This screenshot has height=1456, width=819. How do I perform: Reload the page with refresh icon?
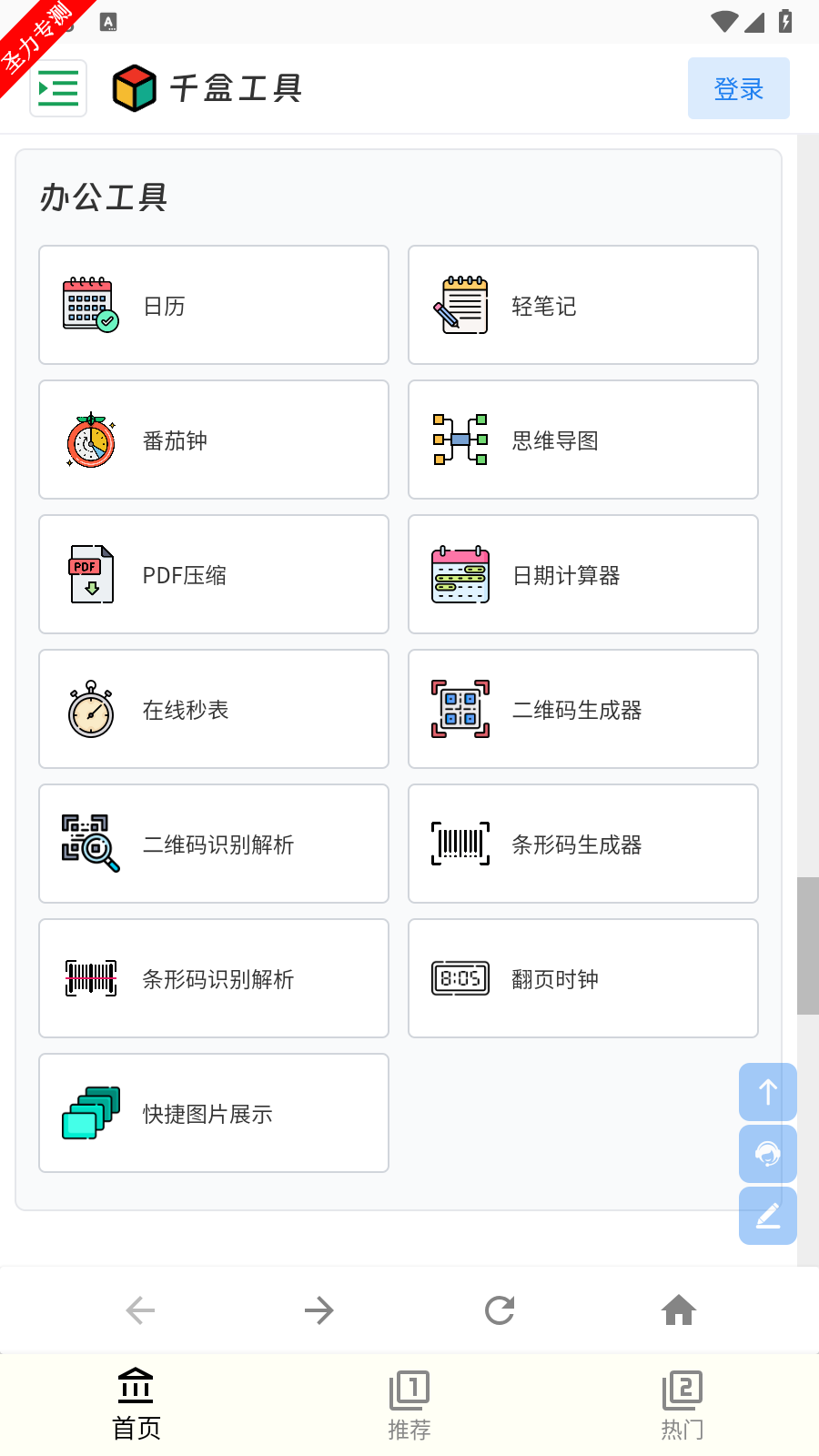500,1310
